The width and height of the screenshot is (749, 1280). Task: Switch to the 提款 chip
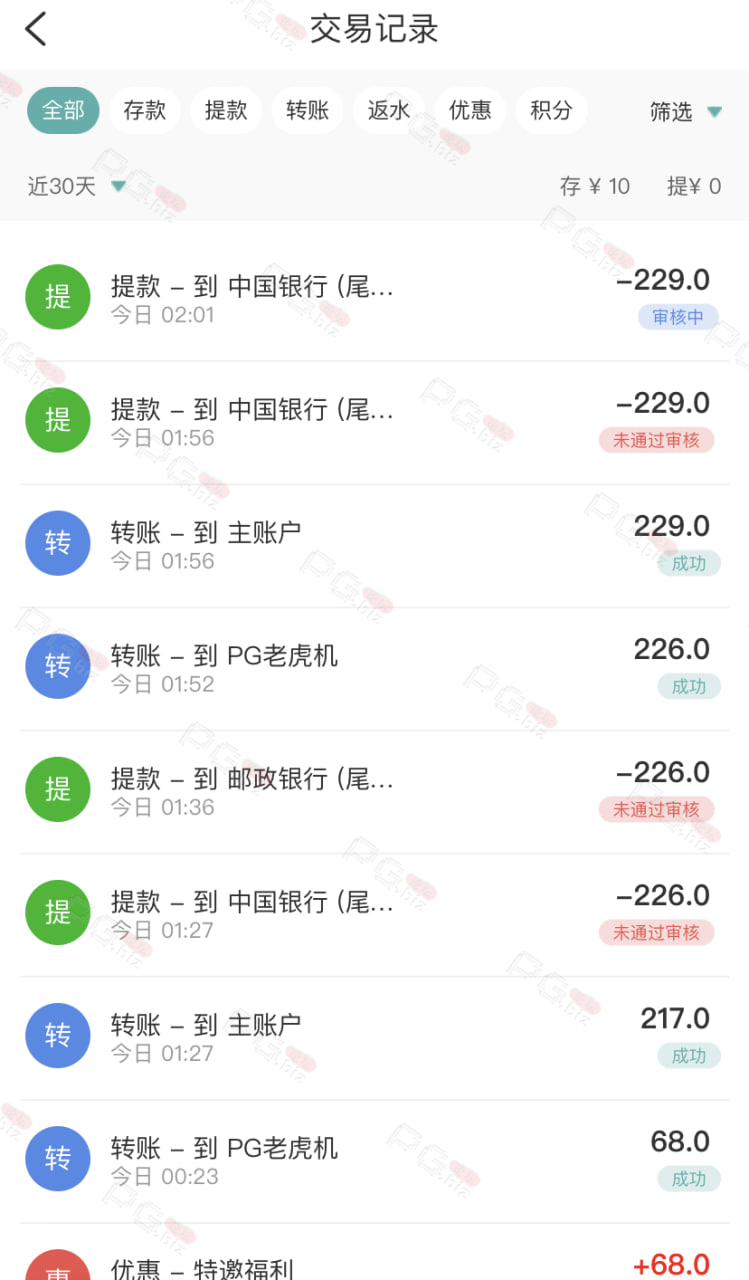(226, 110)
